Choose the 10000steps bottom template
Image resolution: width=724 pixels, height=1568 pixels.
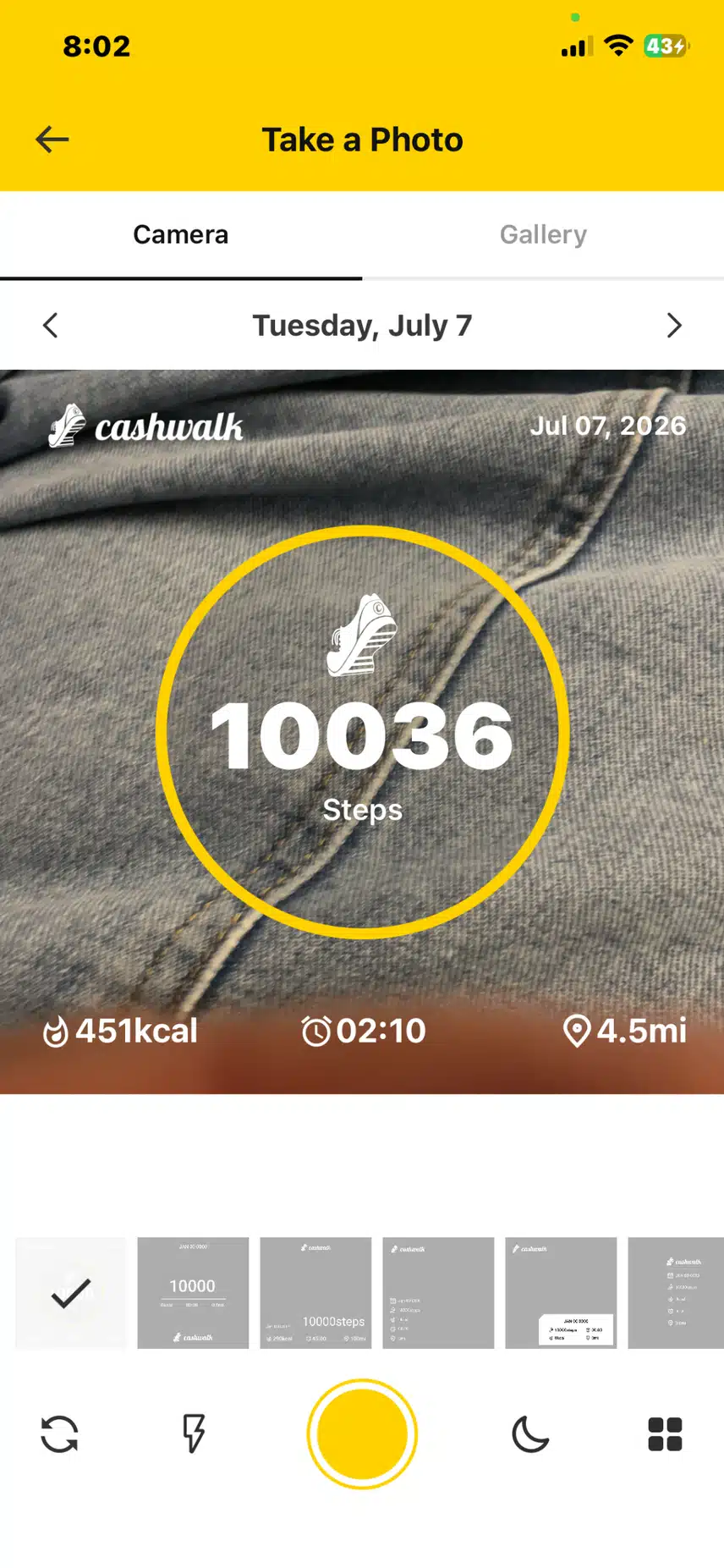click(315, 1293)
